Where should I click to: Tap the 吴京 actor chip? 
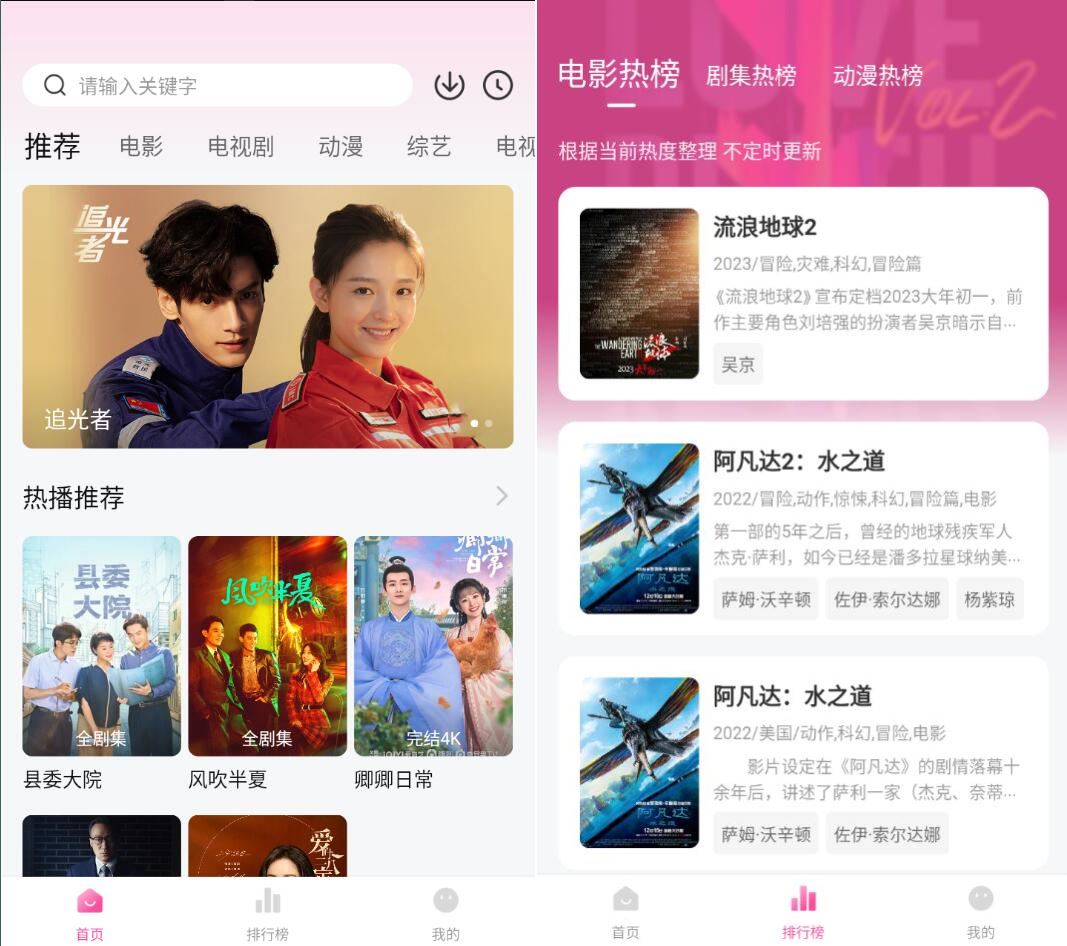tap(738, 365)
